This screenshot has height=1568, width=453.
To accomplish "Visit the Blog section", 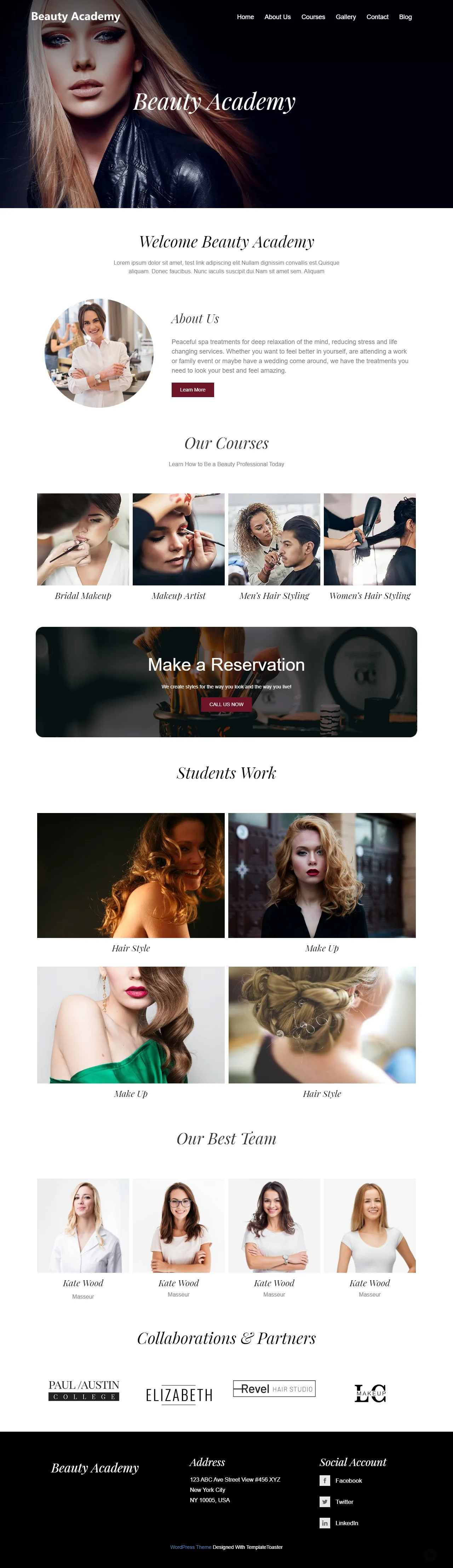I will coord(405,17).
